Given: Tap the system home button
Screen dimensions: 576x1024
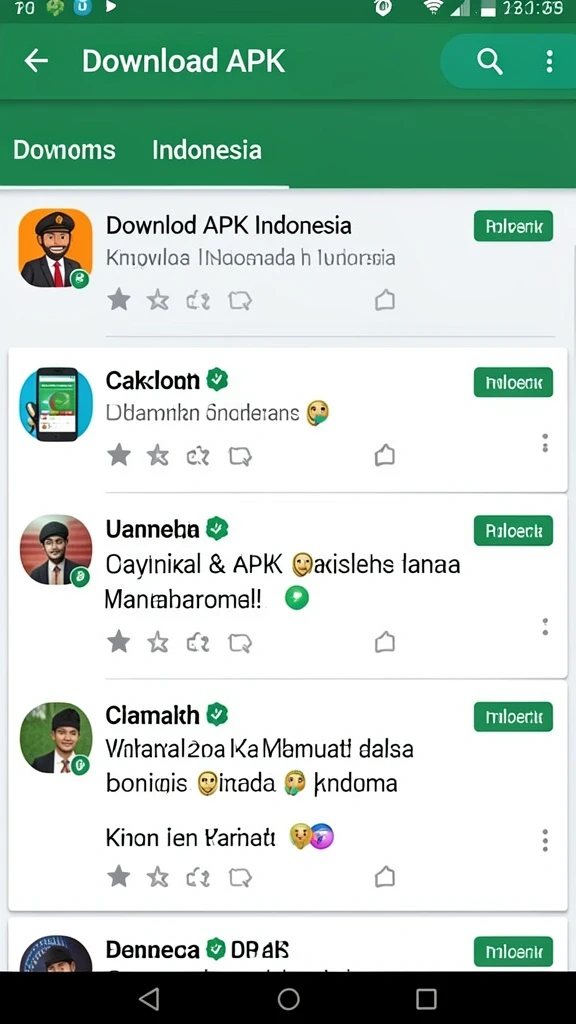Looking at the screenshot, I should tap(288, 999).
